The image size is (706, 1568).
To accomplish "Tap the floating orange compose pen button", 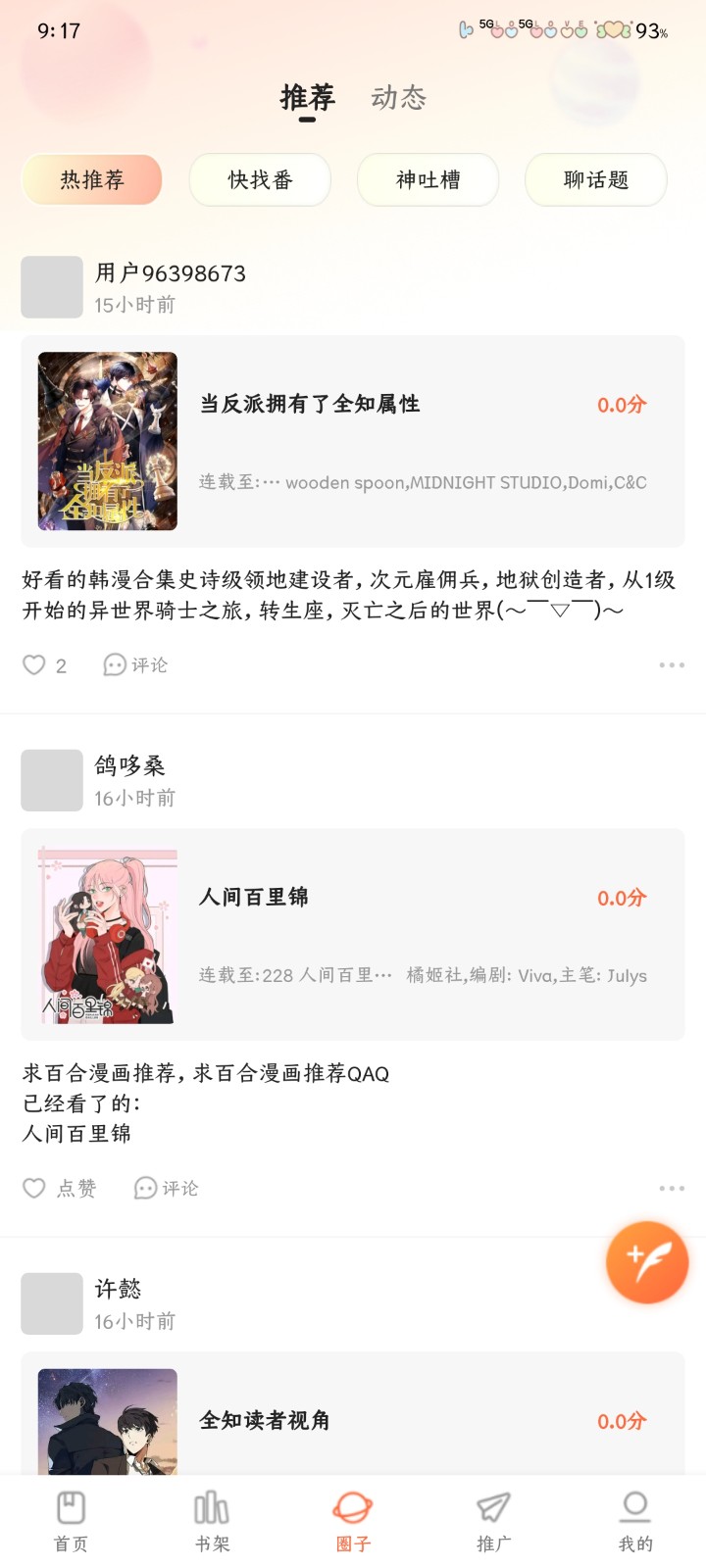I will 646,1262.
